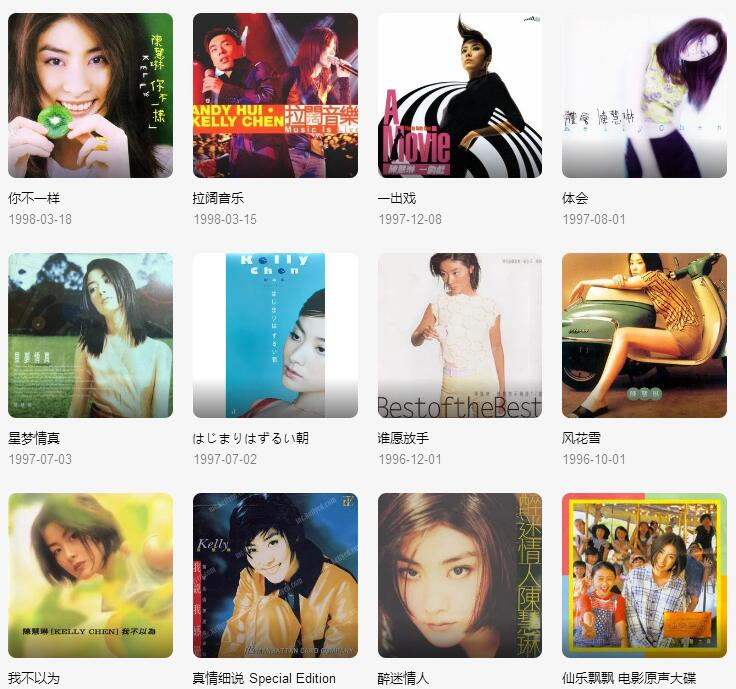Open the album 体会
The image size is (736, 689).
click(644, 96)
